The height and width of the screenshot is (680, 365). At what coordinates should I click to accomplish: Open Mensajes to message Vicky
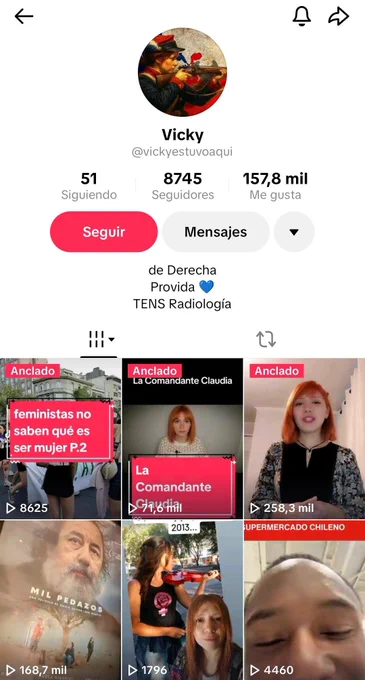click(215, 232)
